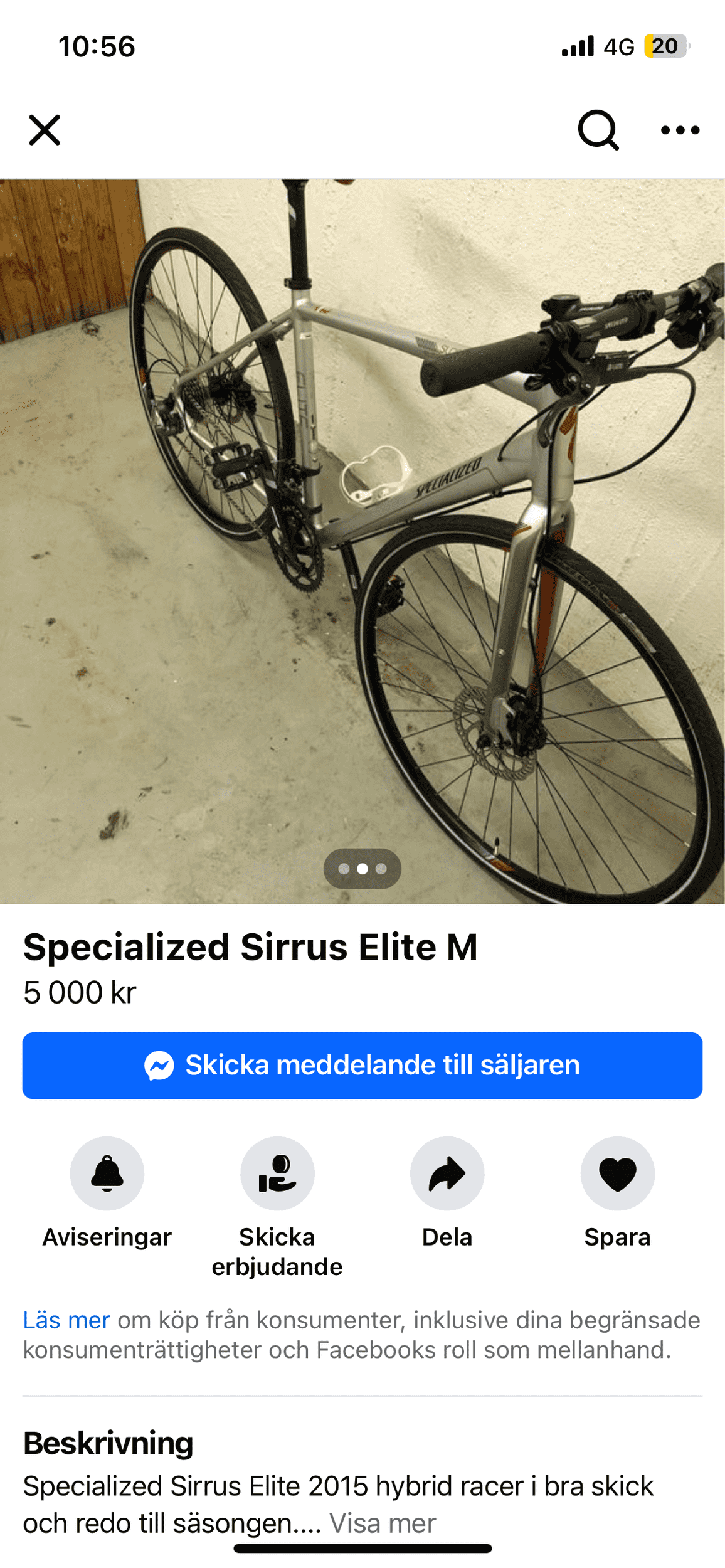This screenshot has width=725, height=1568.
Task: Open the search icon
Action: (x=598, y=130)
